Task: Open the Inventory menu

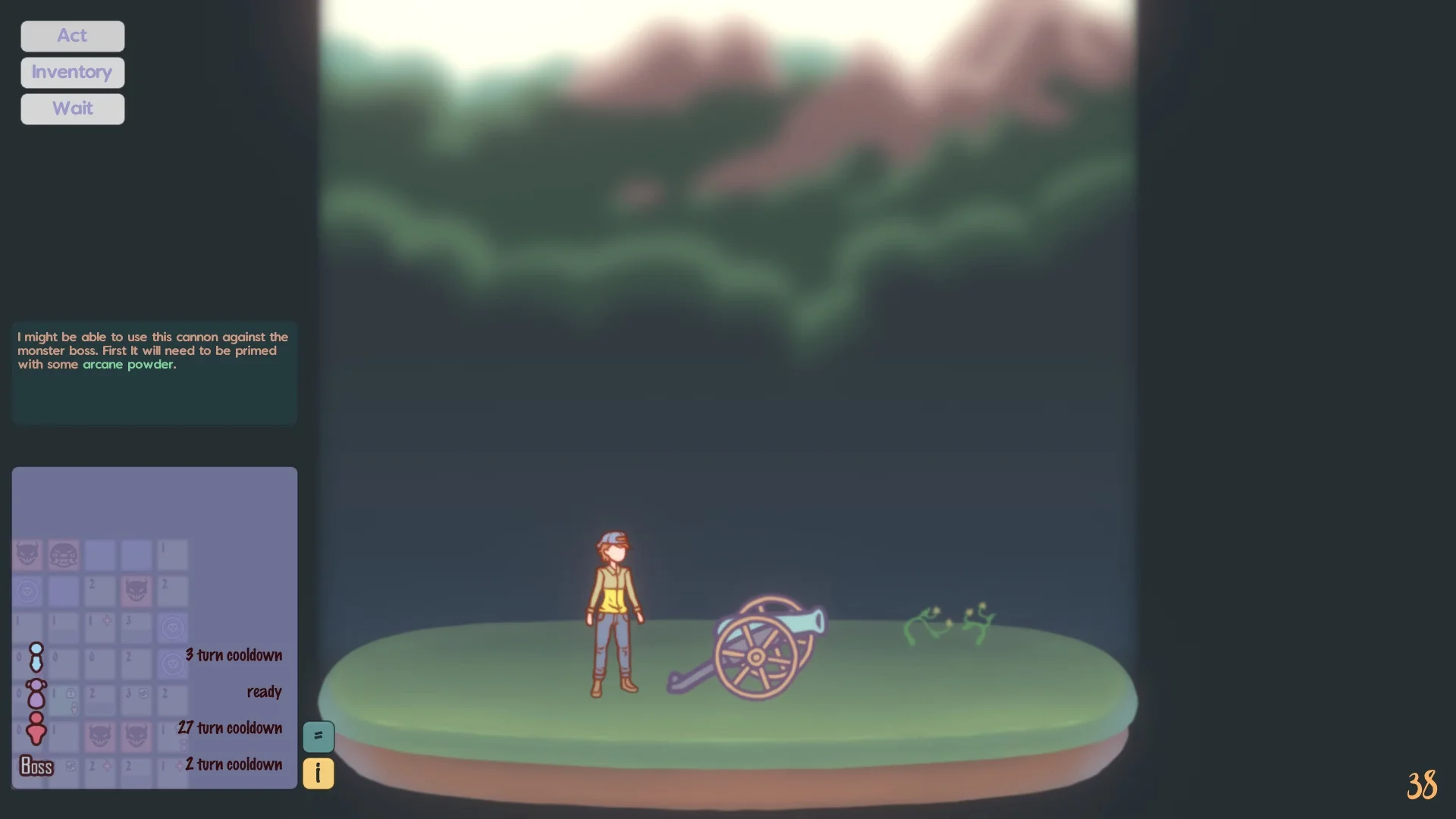Action: pos(72,72)
